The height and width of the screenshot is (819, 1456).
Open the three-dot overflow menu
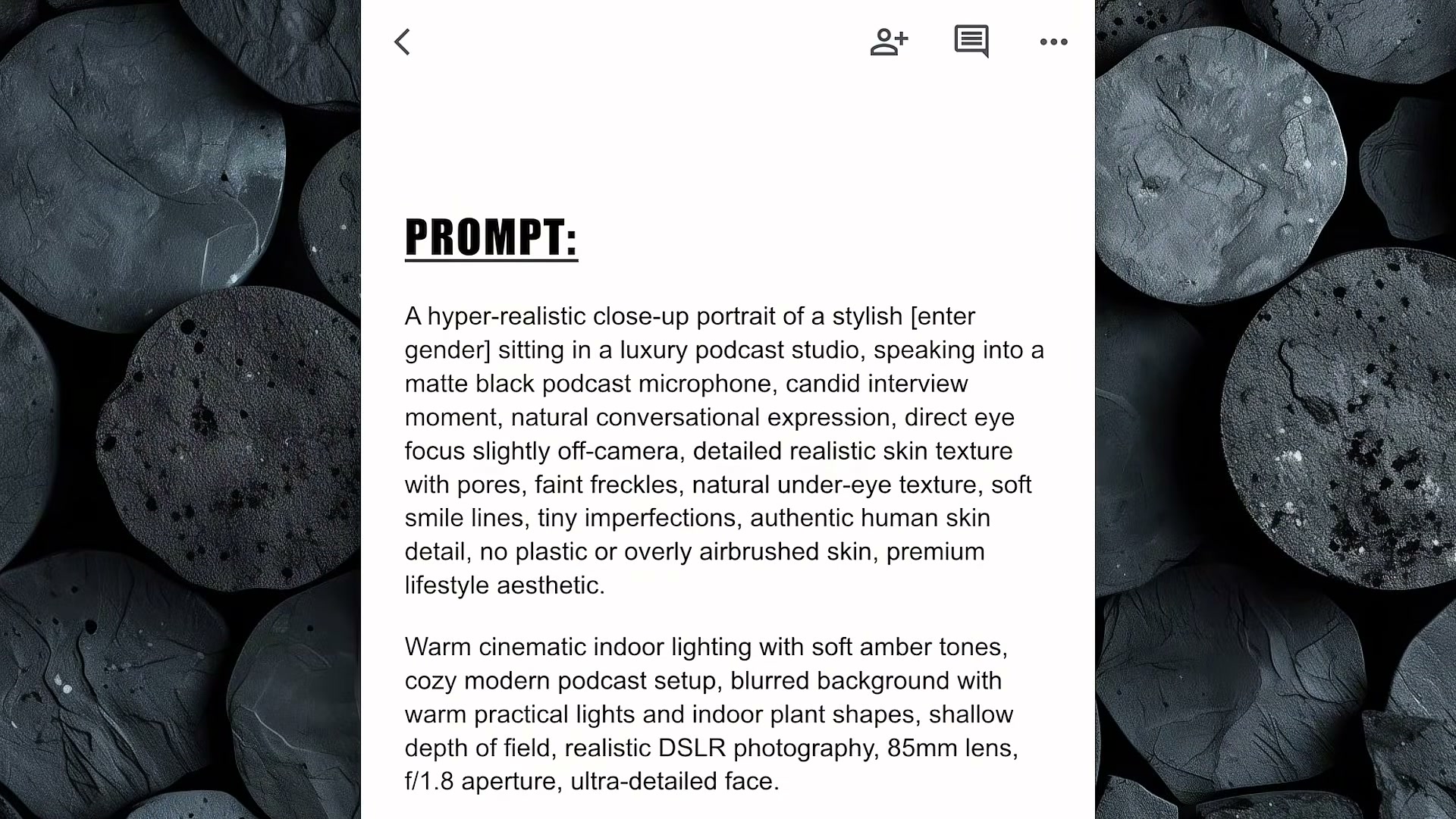click(x=1053, y=42)
